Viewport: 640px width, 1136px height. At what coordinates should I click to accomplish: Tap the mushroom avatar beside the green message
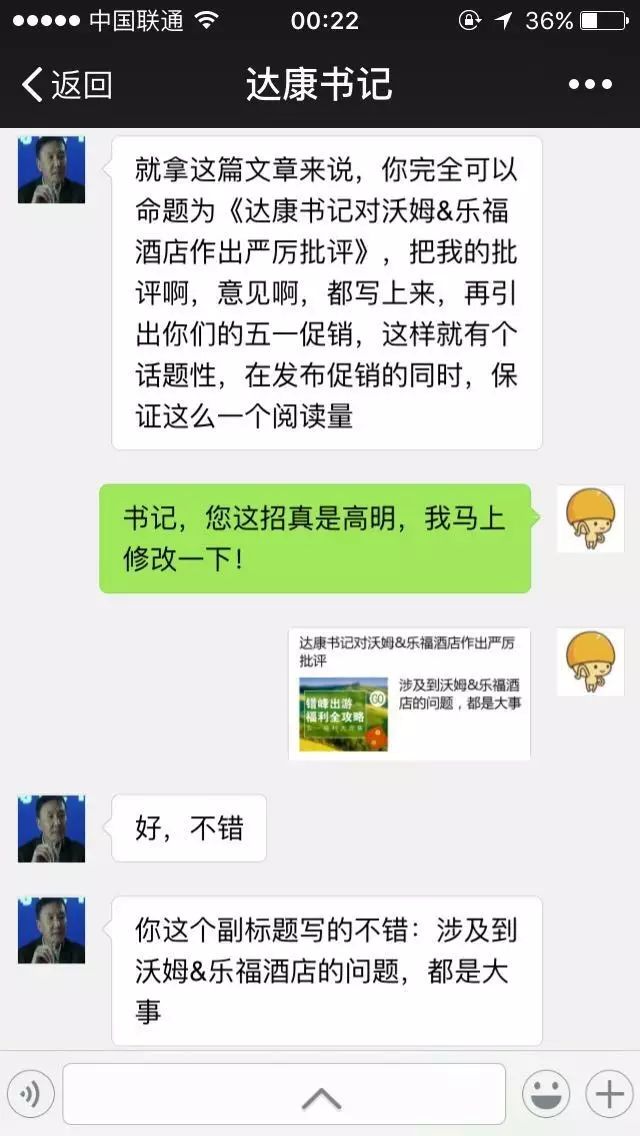(x=590, y=519)
